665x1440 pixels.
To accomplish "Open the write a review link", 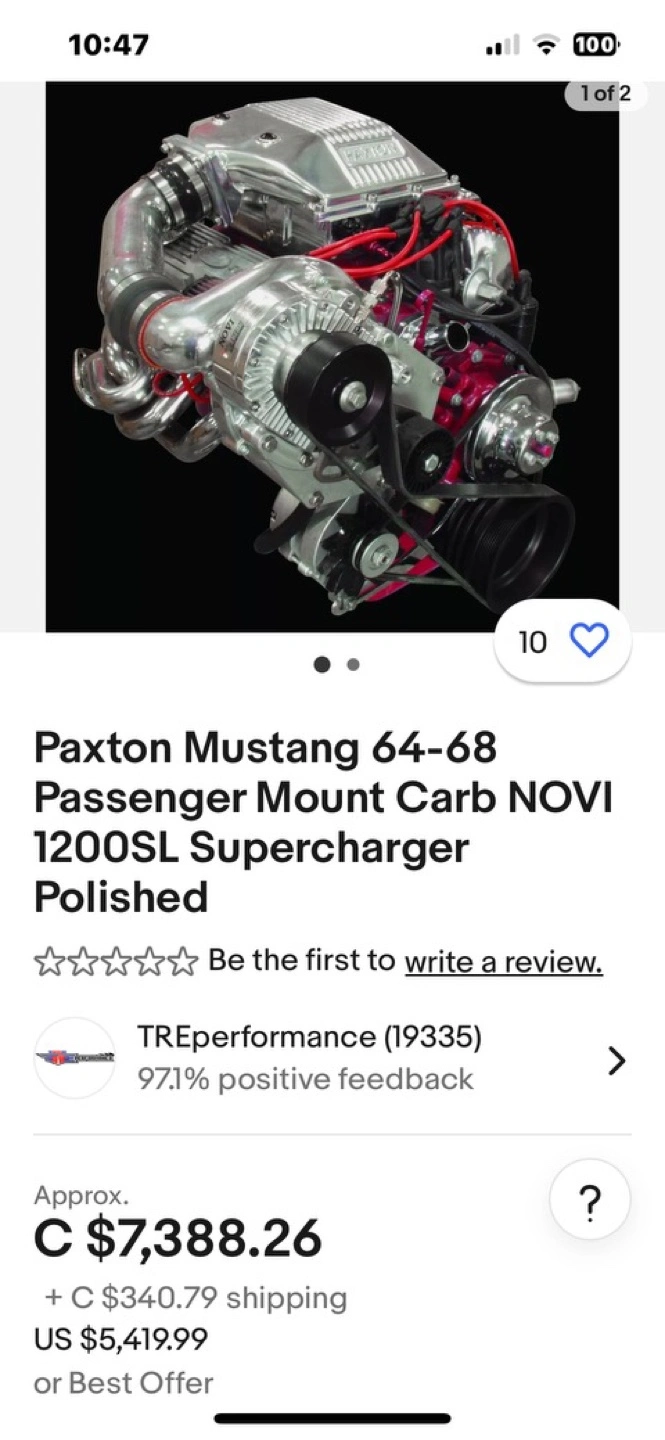I will (503, 962).
